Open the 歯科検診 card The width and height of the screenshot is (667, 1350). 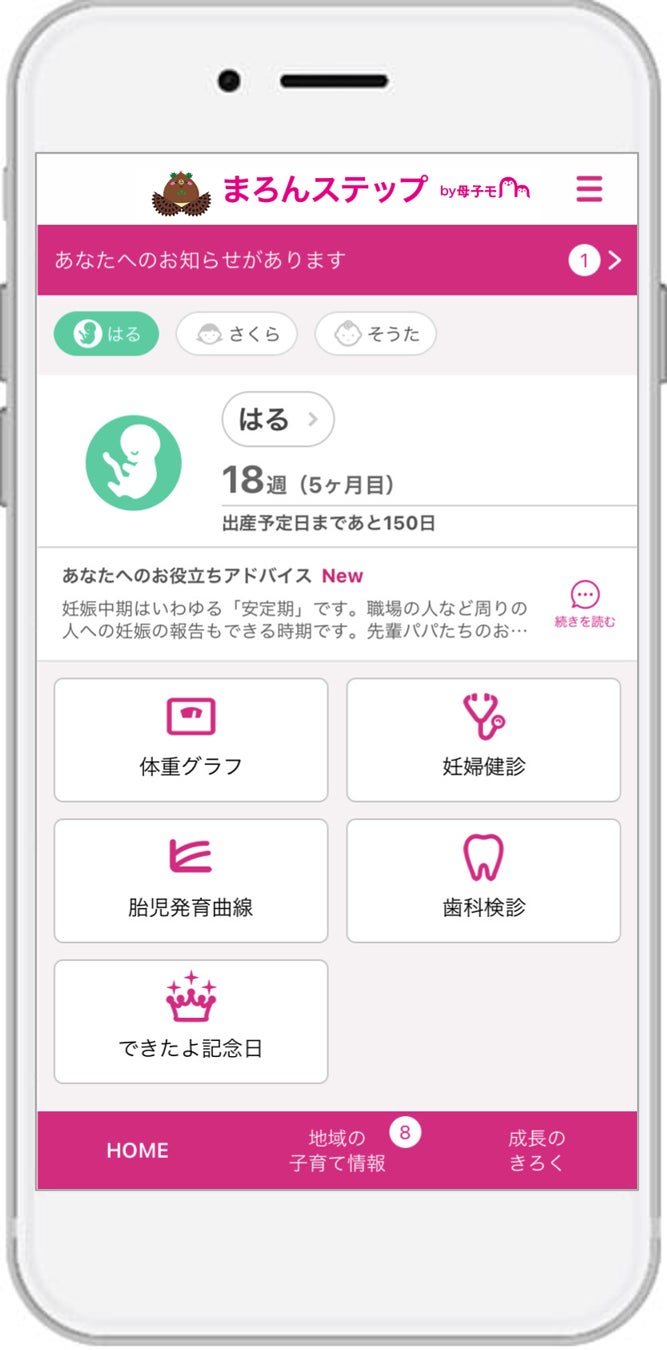point(483,881)
